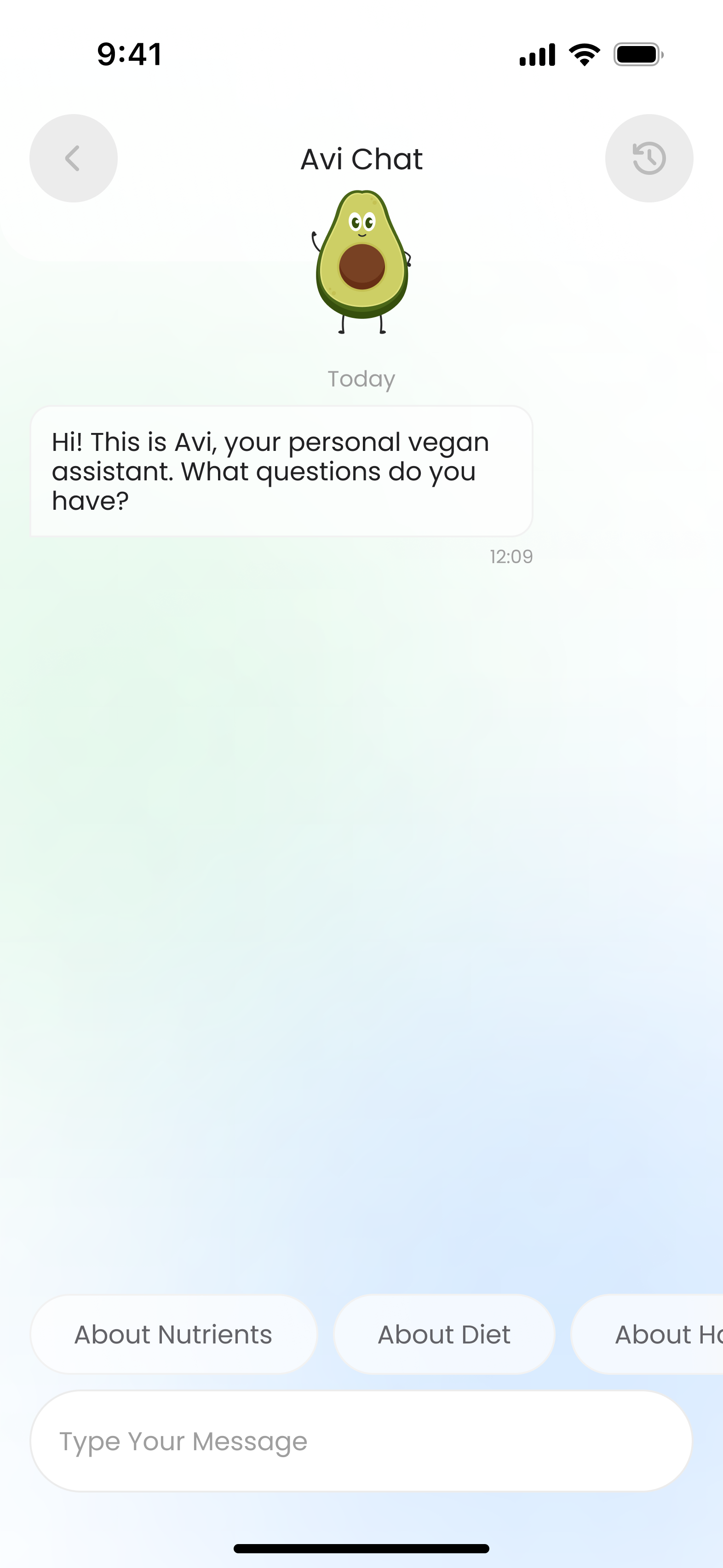The height and width of the screenshot is (1568, 723).
Task: Choose the About Diet suggestion
Action: tap(444, 1334)
